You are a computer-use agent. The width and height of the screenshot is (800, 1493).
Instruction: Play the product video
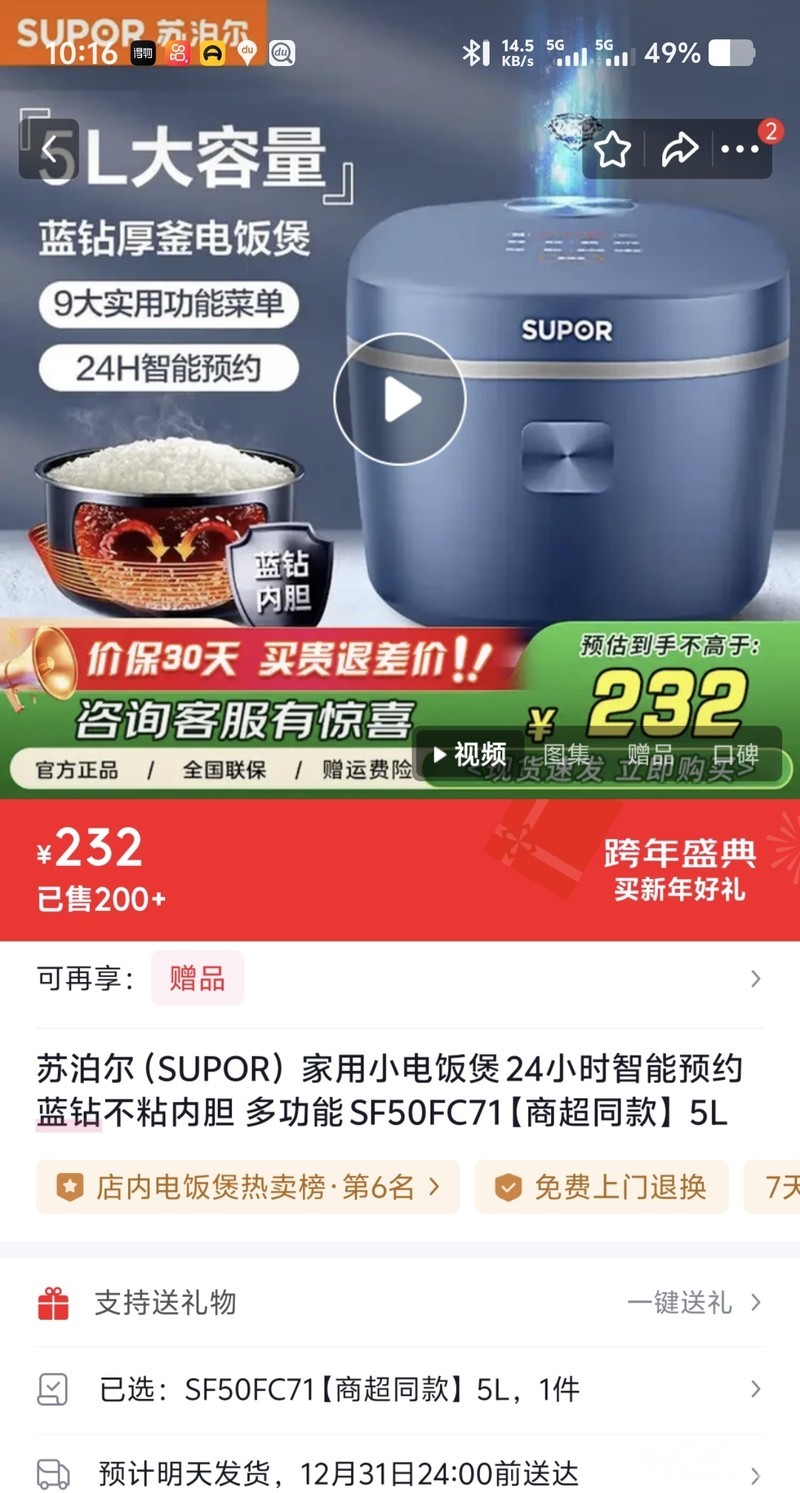400,399
